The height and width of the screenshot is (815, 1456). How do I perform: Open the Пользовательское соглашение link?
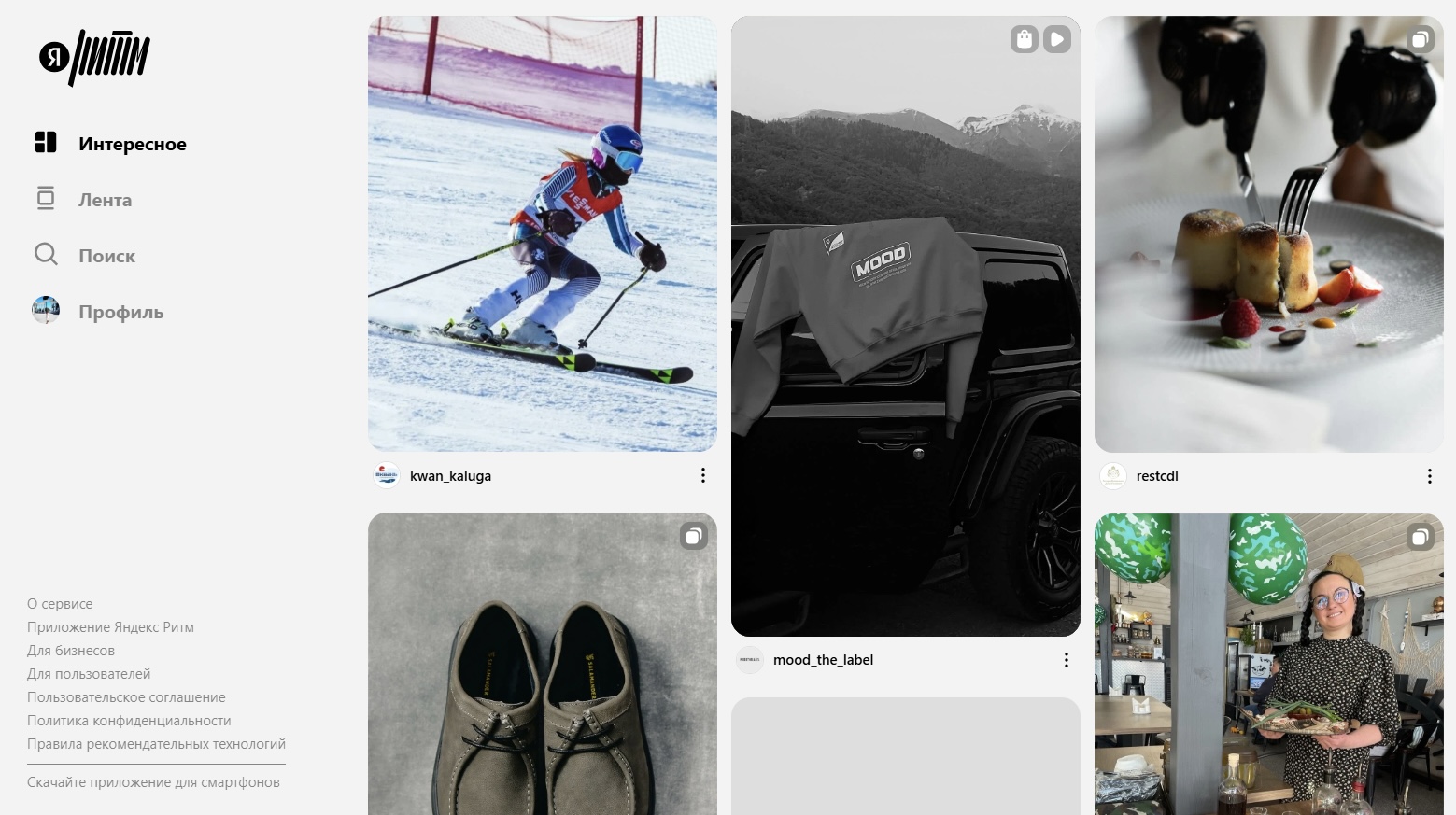coord(126,697)
